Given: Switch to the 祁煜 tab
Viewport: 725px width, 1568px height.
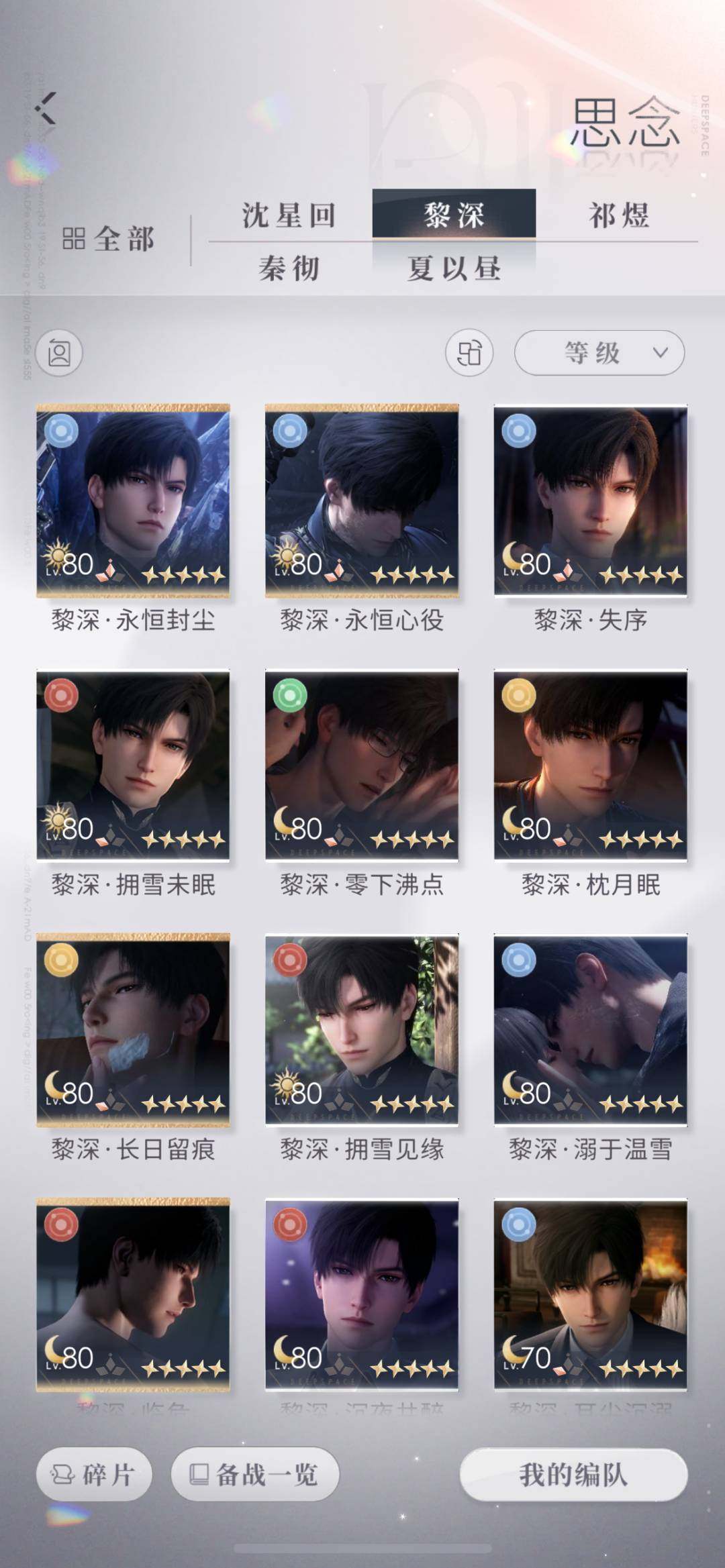Looking at the screenshot, I should pyautogui.click(x=618, y=215).
